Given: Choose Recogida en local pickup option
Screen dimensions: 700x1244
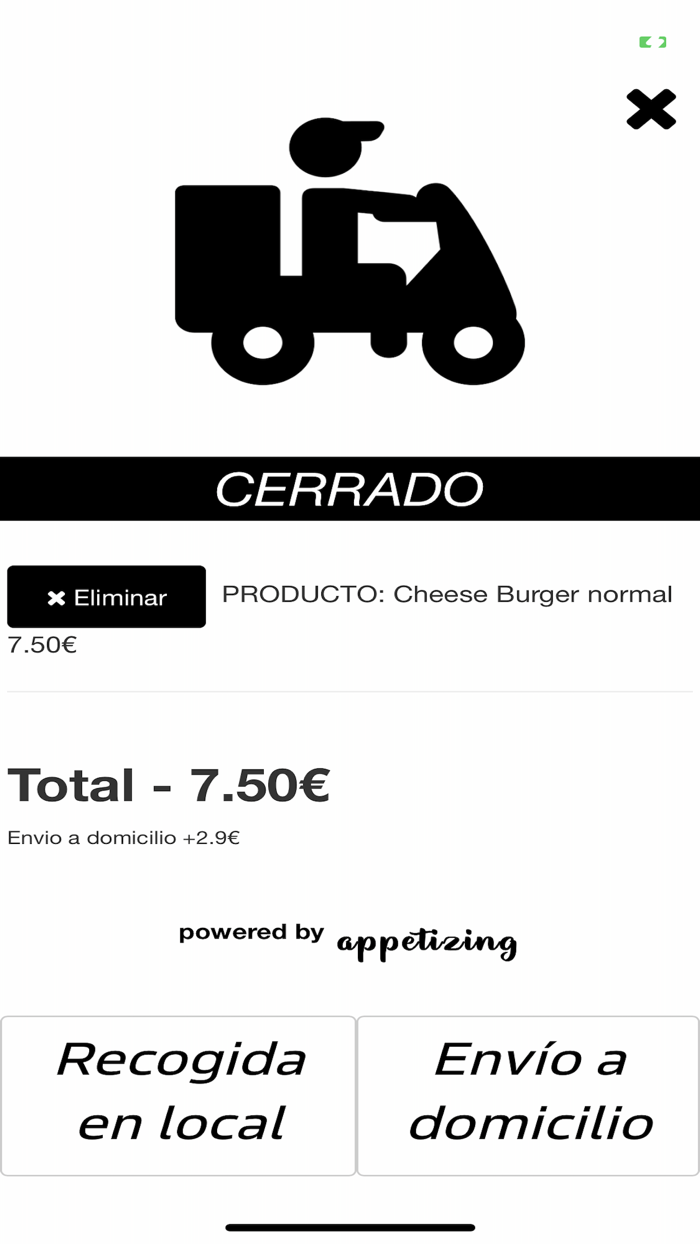Looking at the screenshot, I should 179,1095.
